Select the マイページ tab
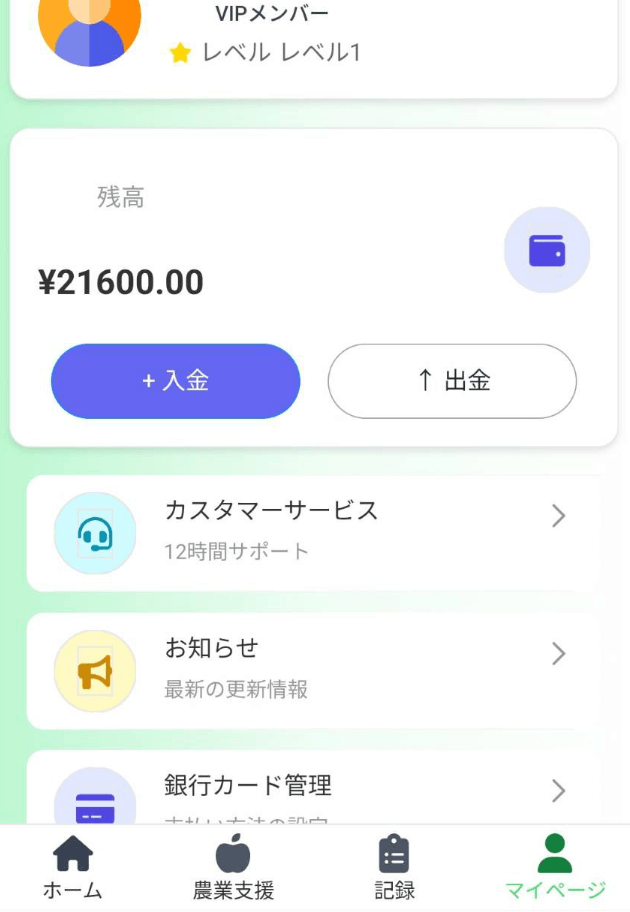Image resolution: width=630 pixels, height=912 pixels. [x=554, y=868]
